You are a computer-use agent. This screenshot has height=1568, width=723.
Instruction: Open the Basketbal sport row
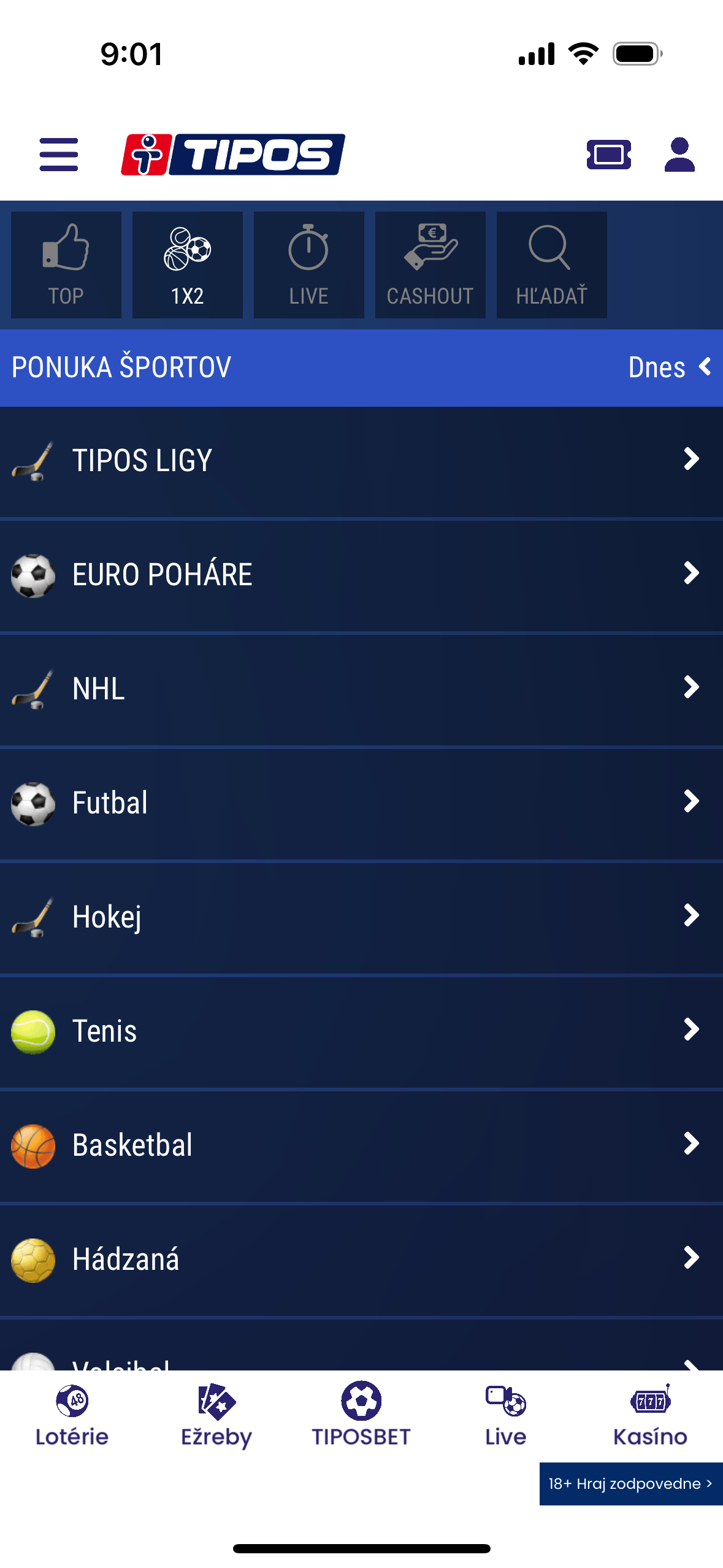tap(362, 1145)
